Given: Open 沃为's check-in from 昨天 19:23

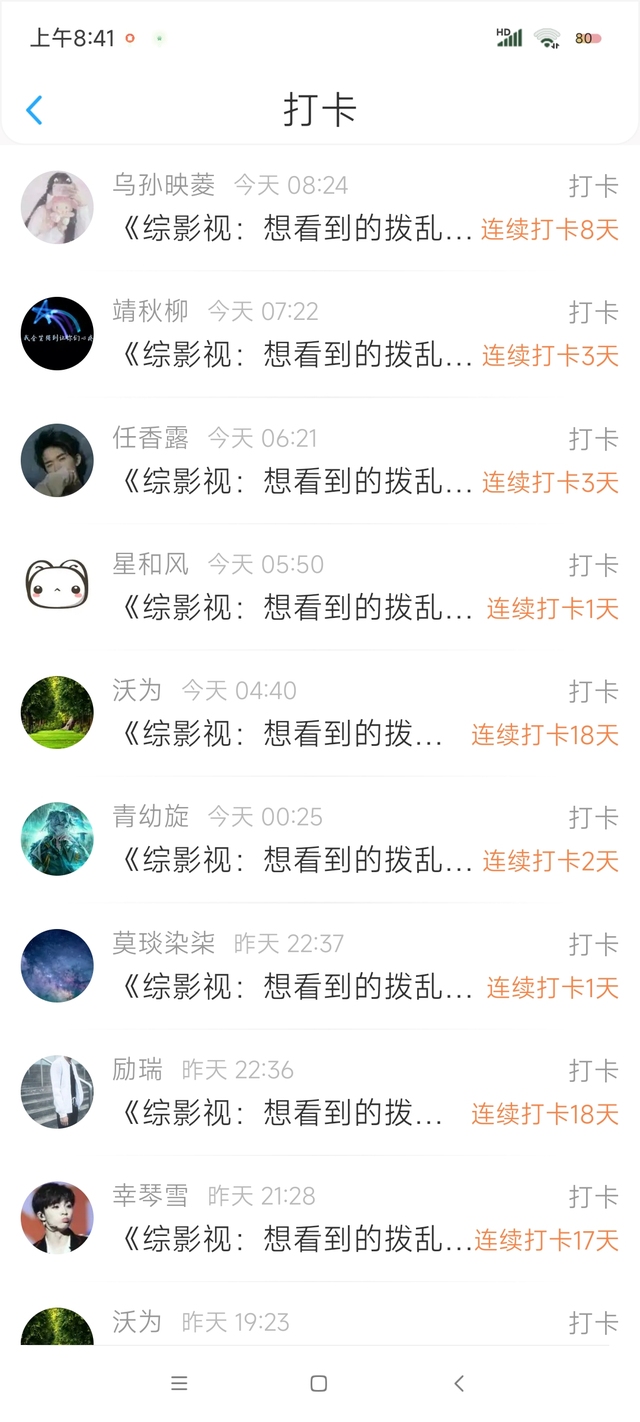Looking at the screenshot, I should [x=320, y=1324].
